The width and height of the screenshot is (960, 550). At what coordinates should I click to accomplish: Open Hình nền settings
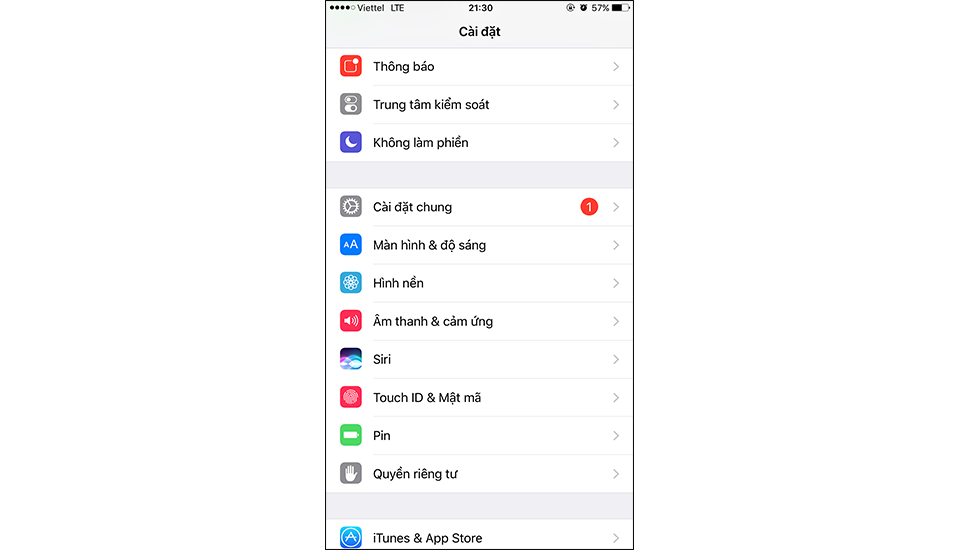pyautogui.click(x=480, y=283)
